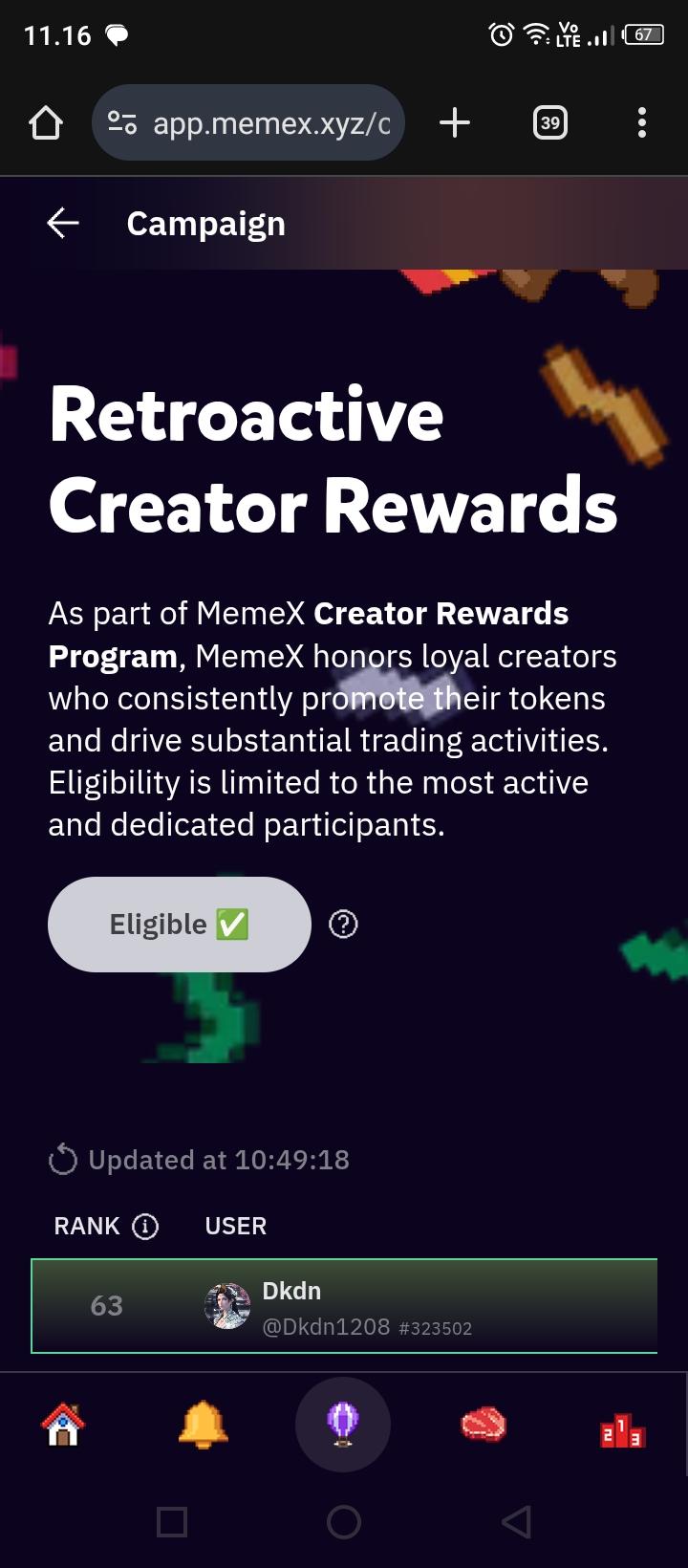This screenshot has width=688, height=1568.
Task: Tap the system back button
Action: click(516, 1521)
